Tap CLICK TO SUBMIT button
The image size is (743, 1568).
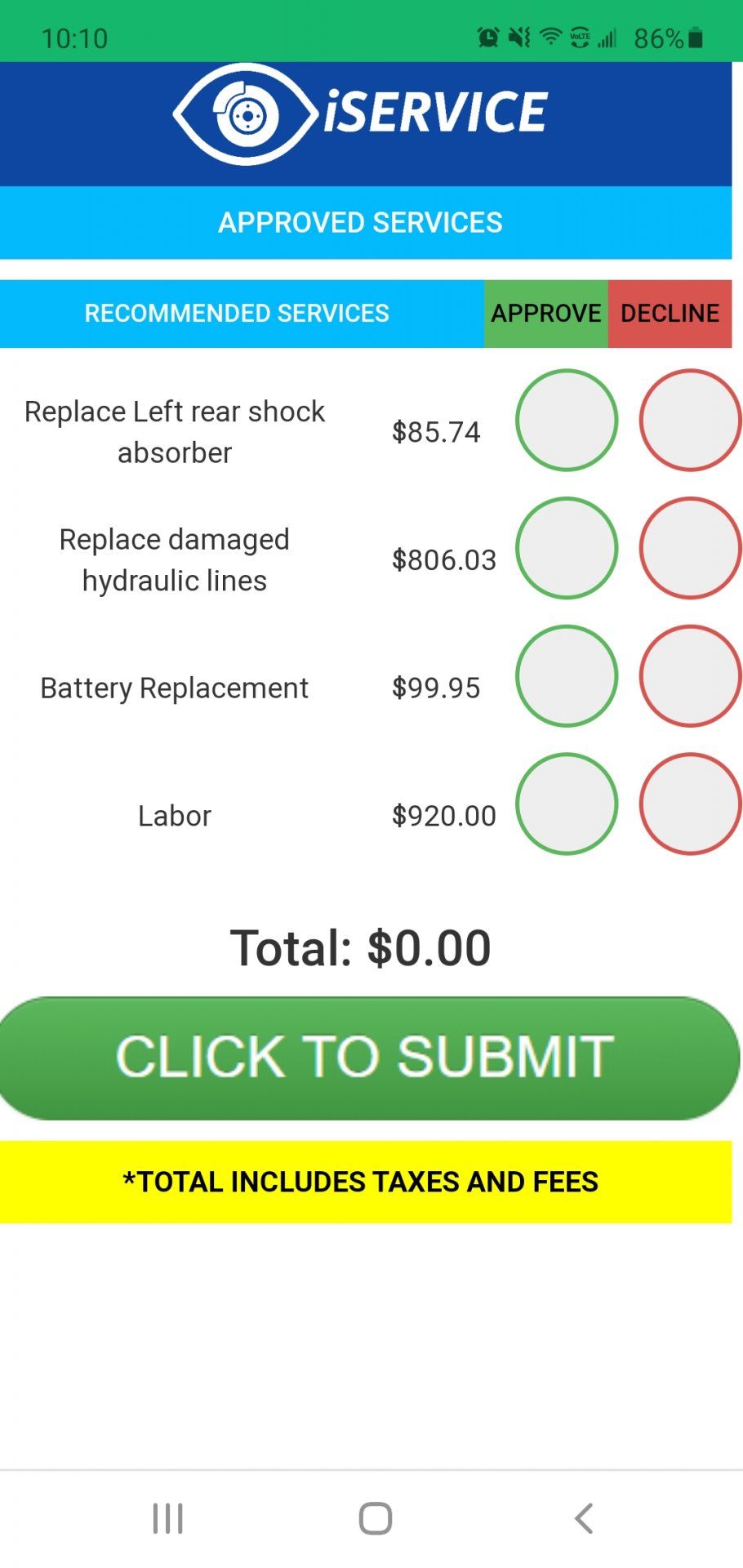point(369,1058)
